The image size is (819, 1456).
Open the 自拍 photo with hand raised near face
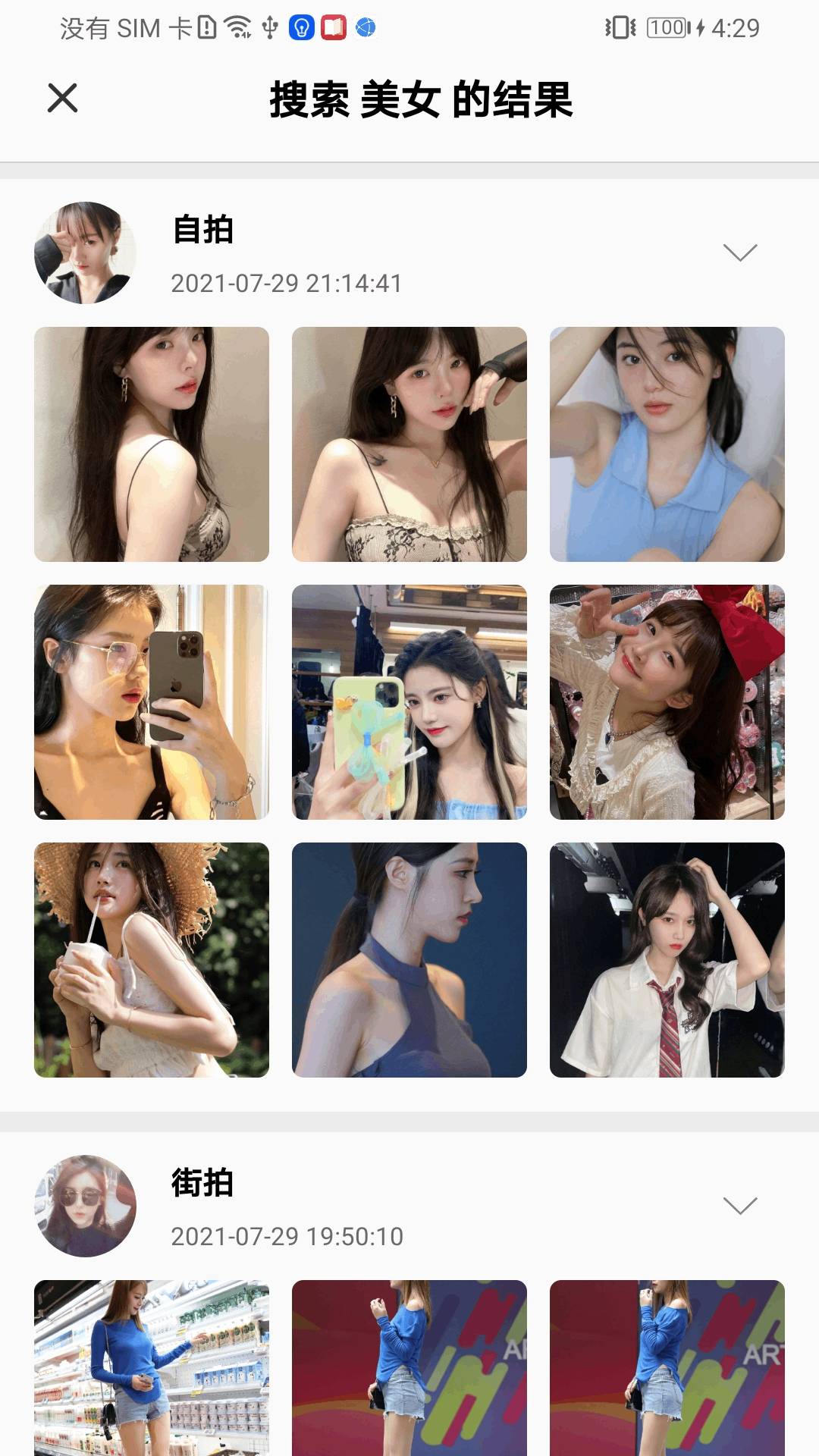coord(409,444)
